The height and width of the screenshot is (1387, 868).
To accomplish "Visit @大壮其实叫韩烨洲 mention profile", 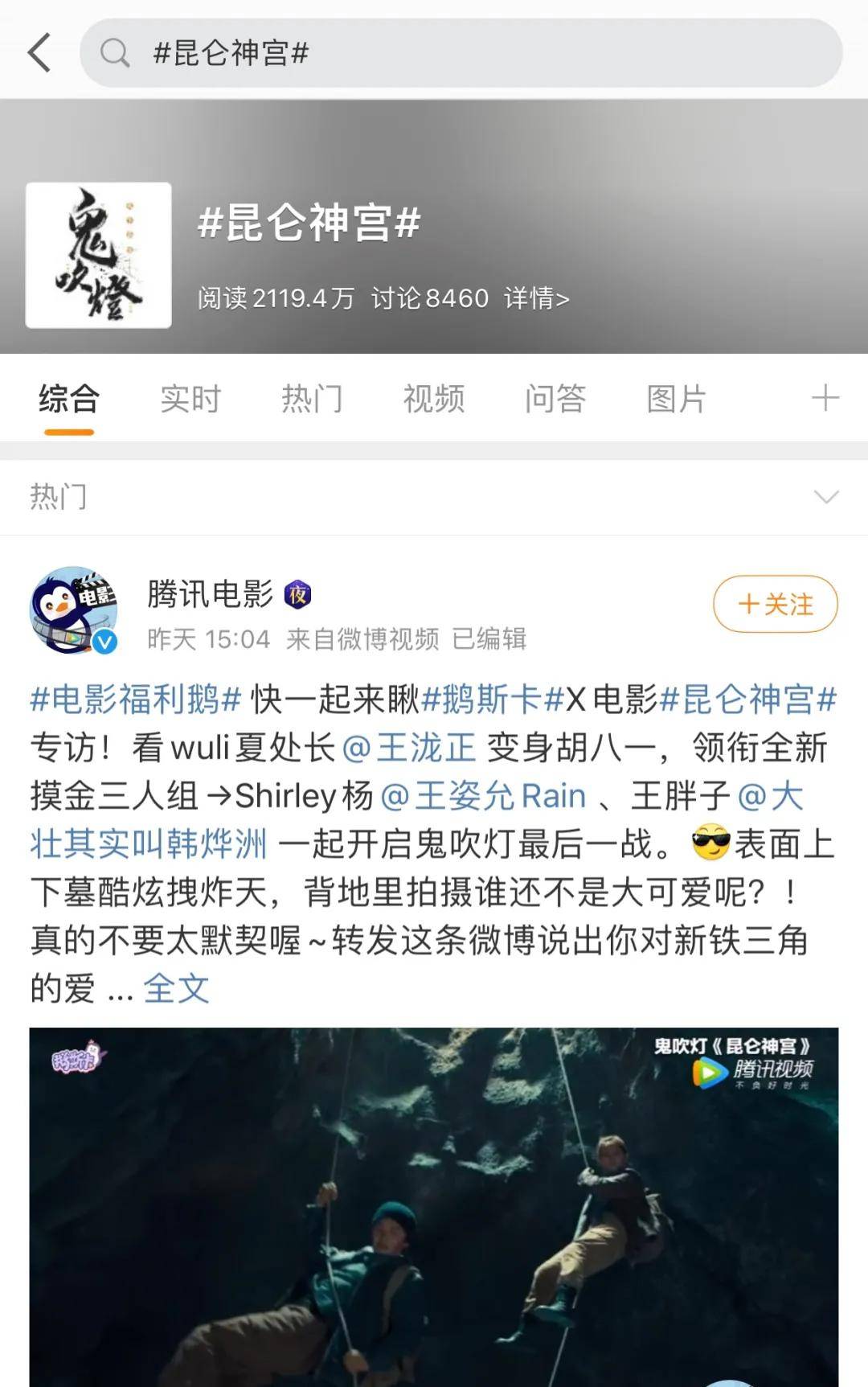I will (149, 844).
